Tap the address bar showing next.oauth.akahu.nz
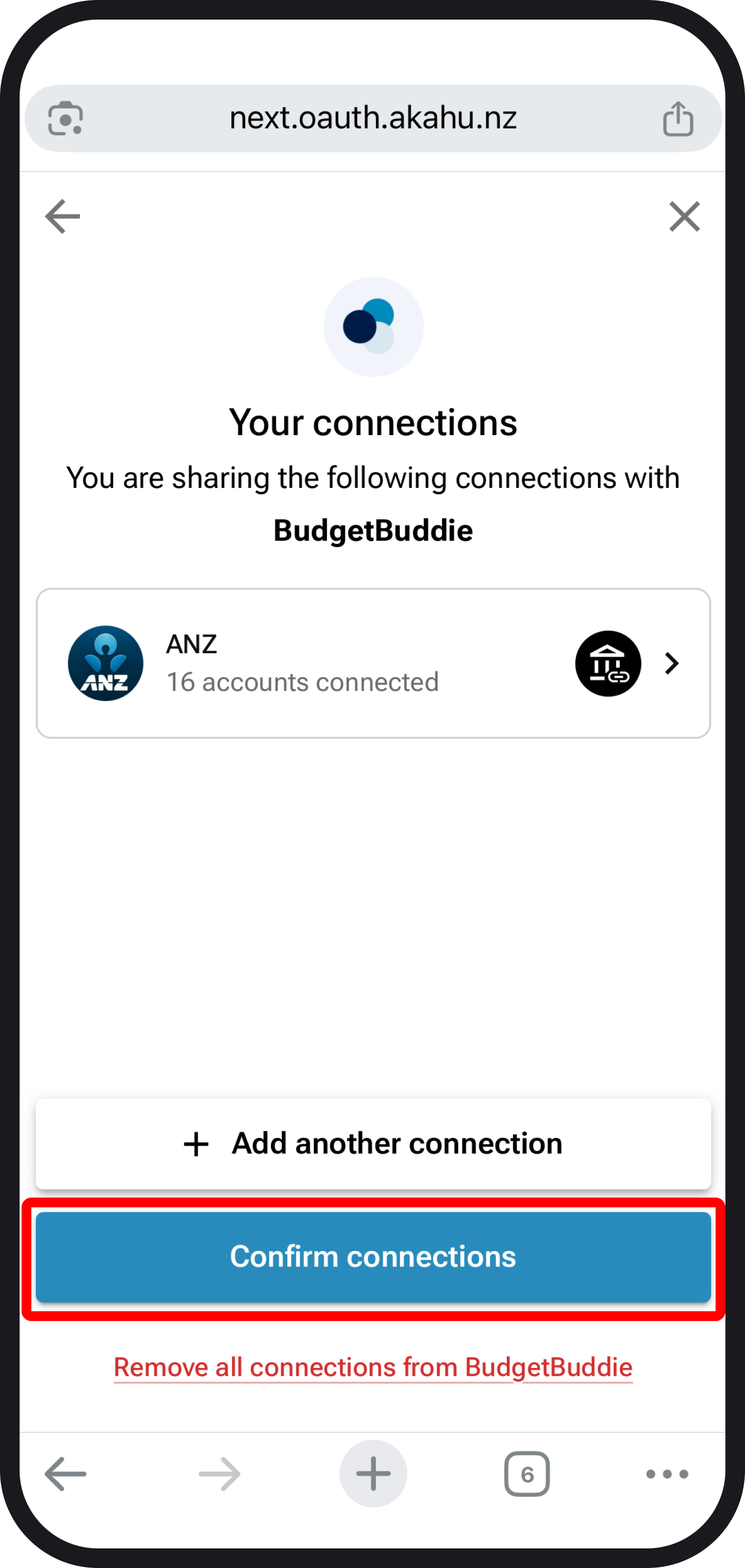The image size is (745, 1568). click(372, 118)
